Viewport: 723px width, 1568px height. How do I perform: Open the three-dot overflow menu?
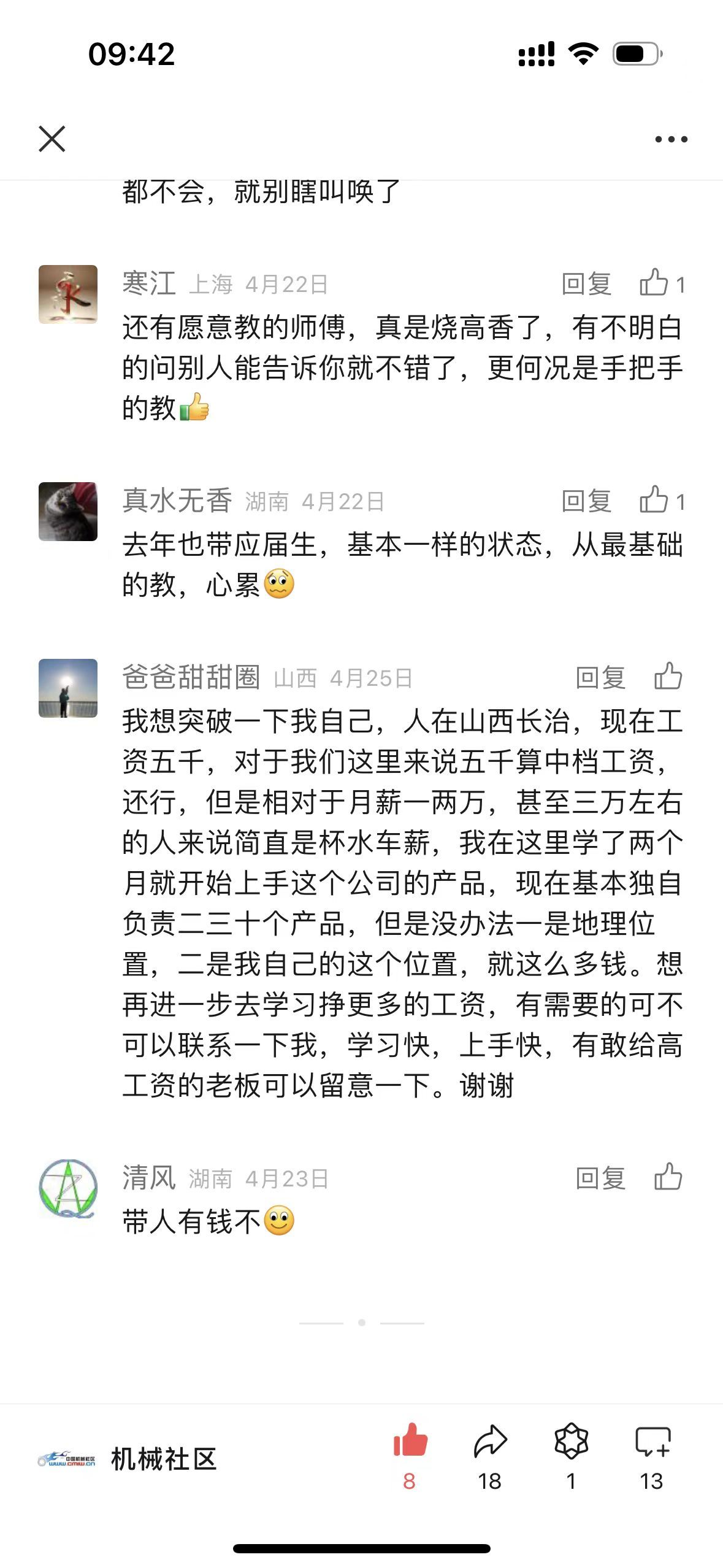pos(671,139)
